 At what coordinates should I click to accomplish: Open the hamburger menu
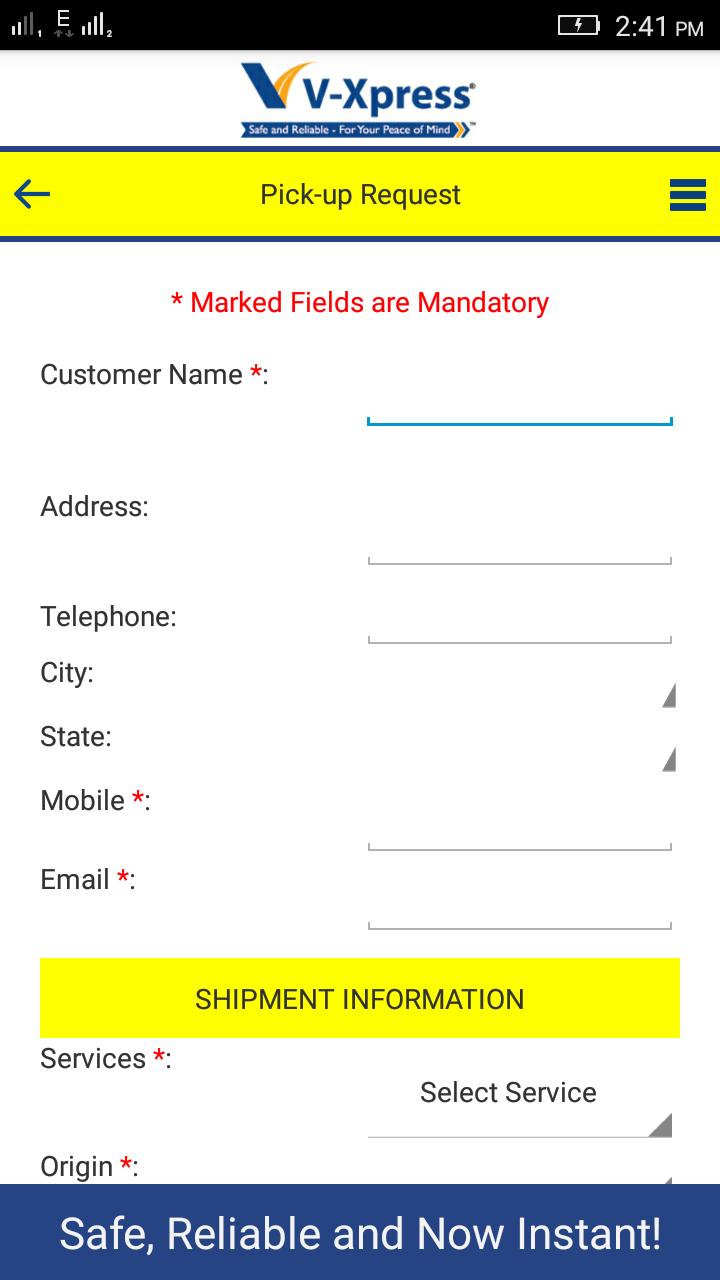pos(687,195)
